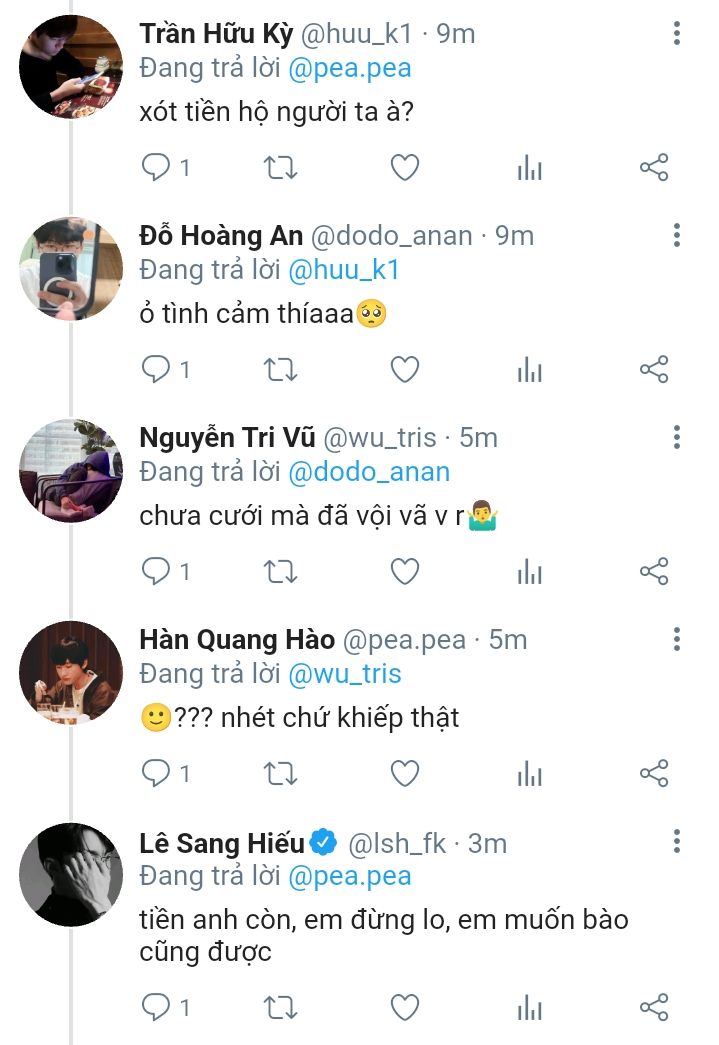The height and width of the screenshot is (1045, 719).
Task: Reply to Đỗ Hoàng An's tweet
Action: coord(156,370)
